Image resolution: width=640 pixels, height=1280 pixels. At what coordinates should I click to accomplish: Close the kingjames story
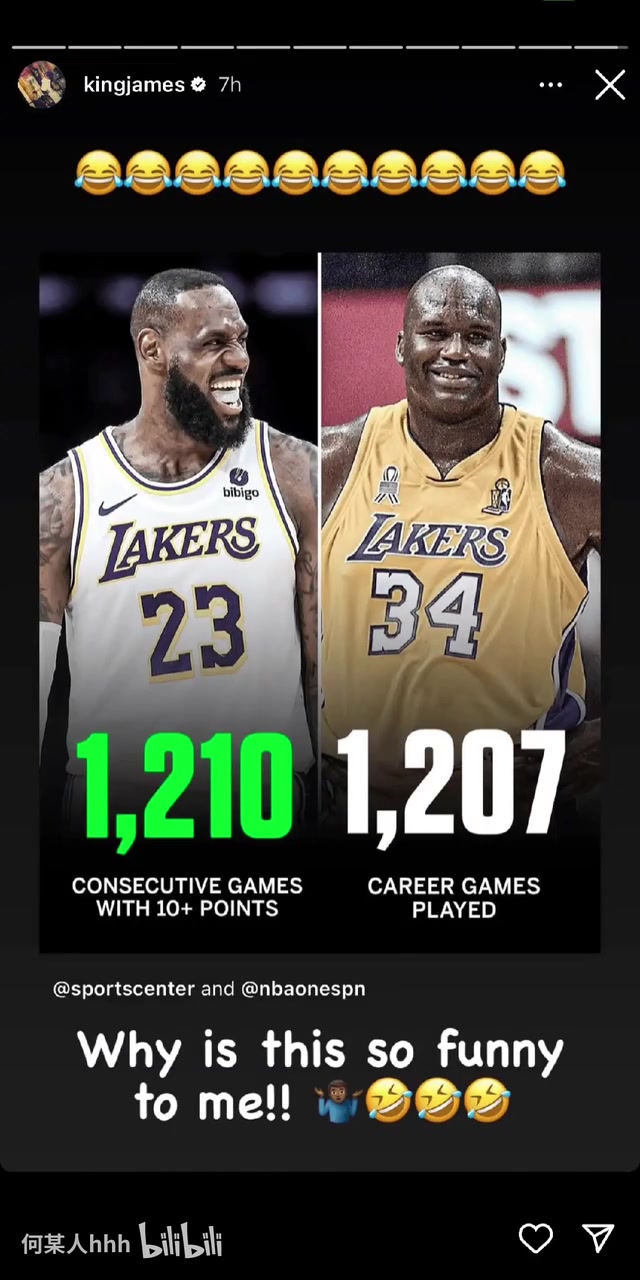[609, 85]
